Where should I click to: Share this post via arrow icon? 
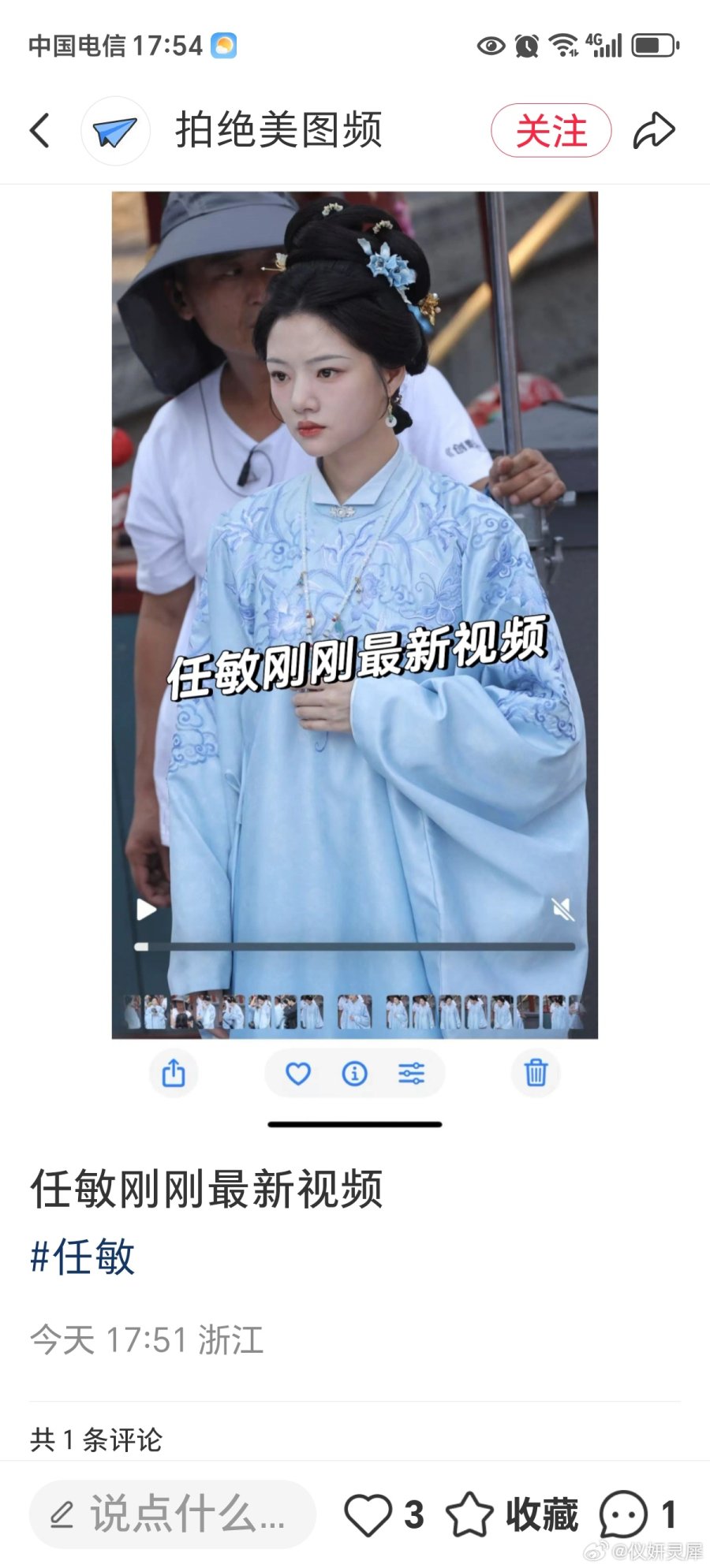[654, 131]
